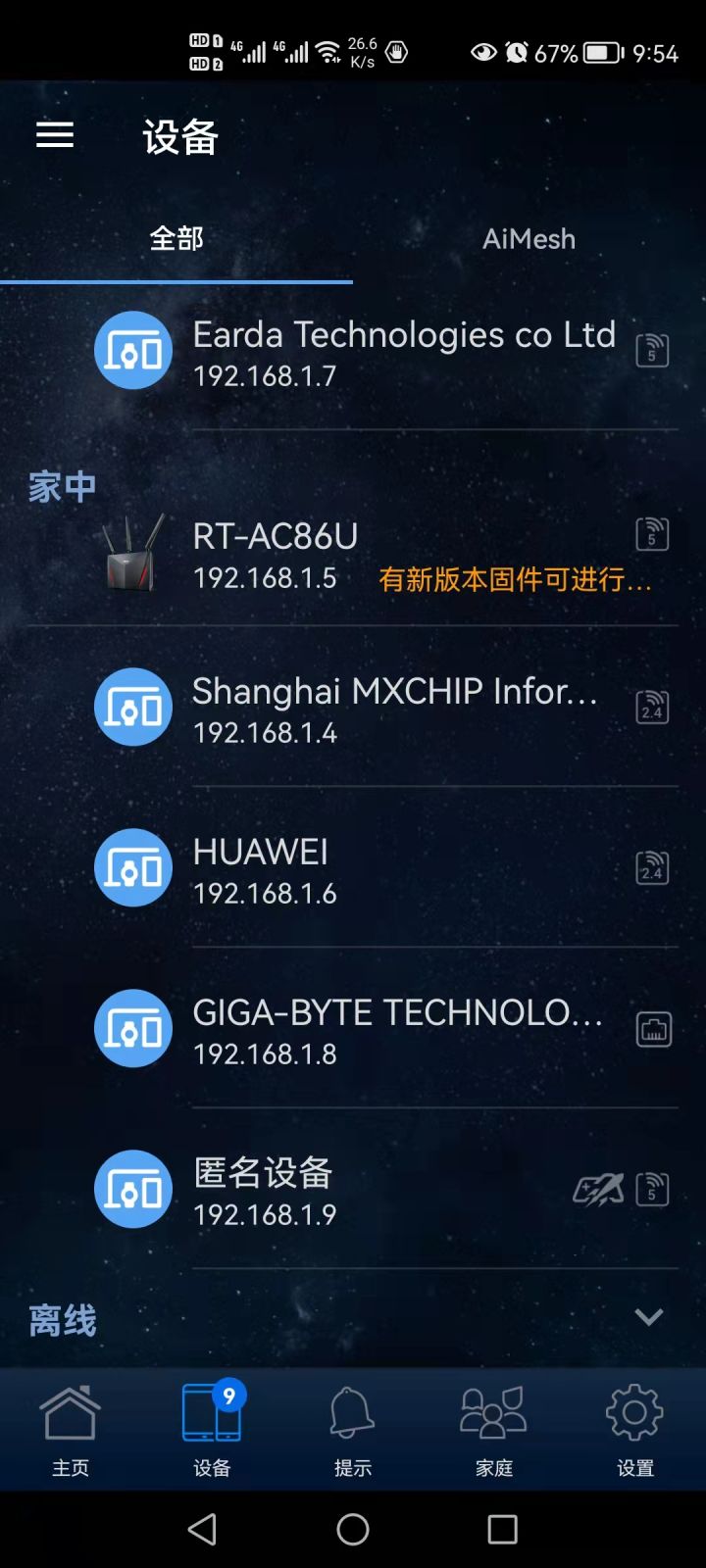Tap the 5GHz badge next to RT-AC86U
This screenshot has height=1568, width=706.
[x=652, y=533]
